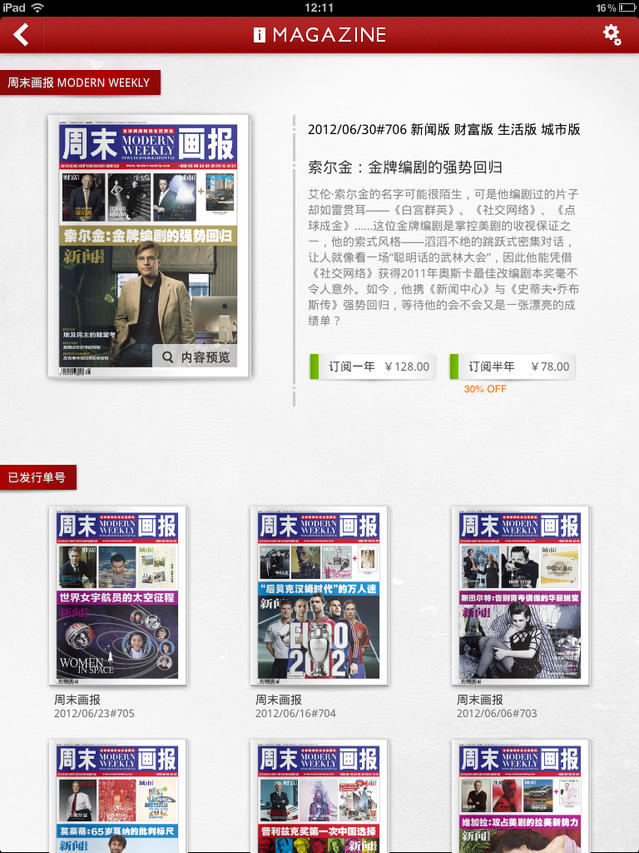Viewport: 639px width, 853px height.
Task: Tap the info icon beside MAGAZINE title
Action: [x=259, y=35]
